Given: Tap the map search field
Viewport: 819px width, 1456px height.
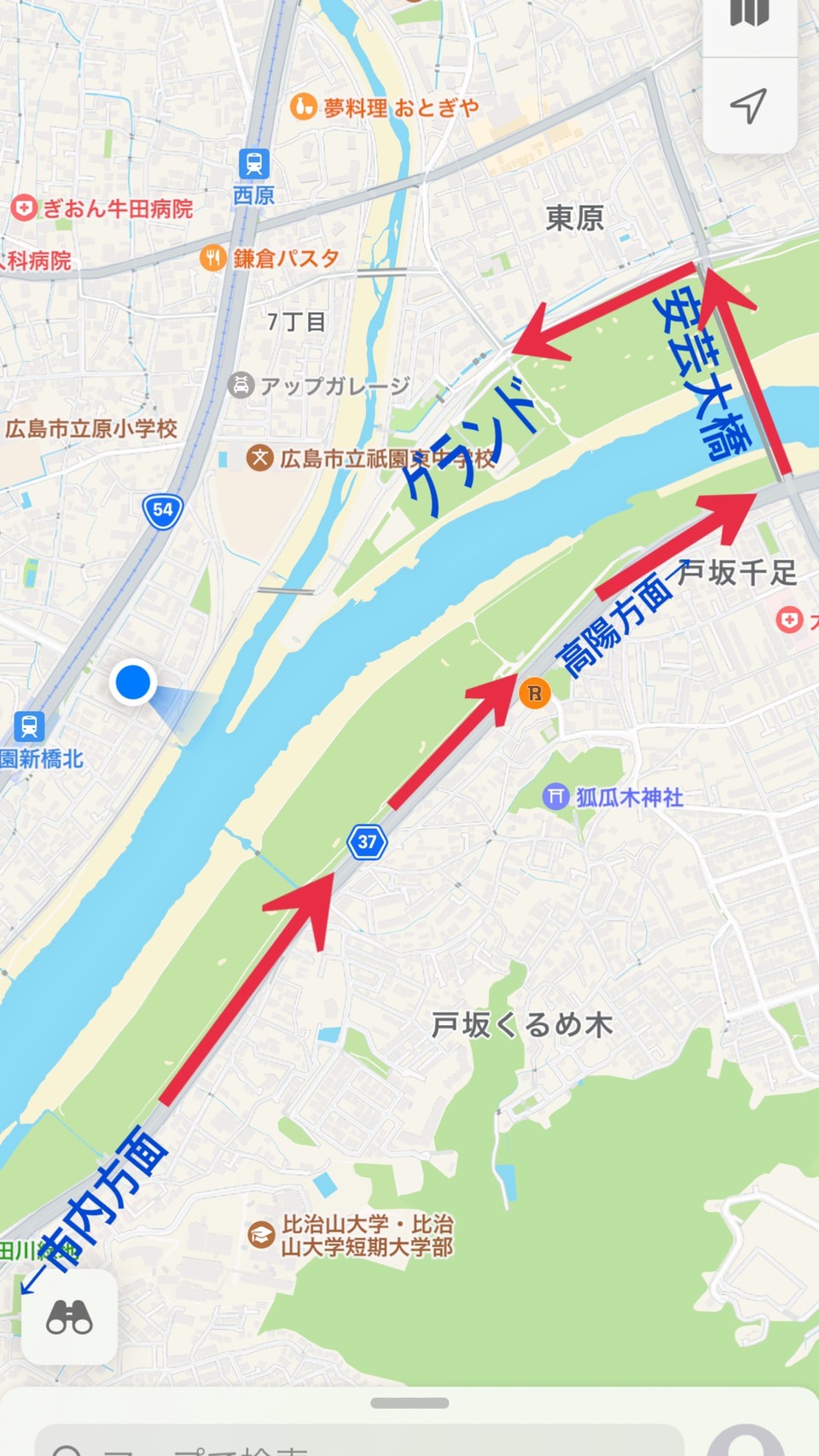Looking at the screenshot, I should tap(358, 1446).
